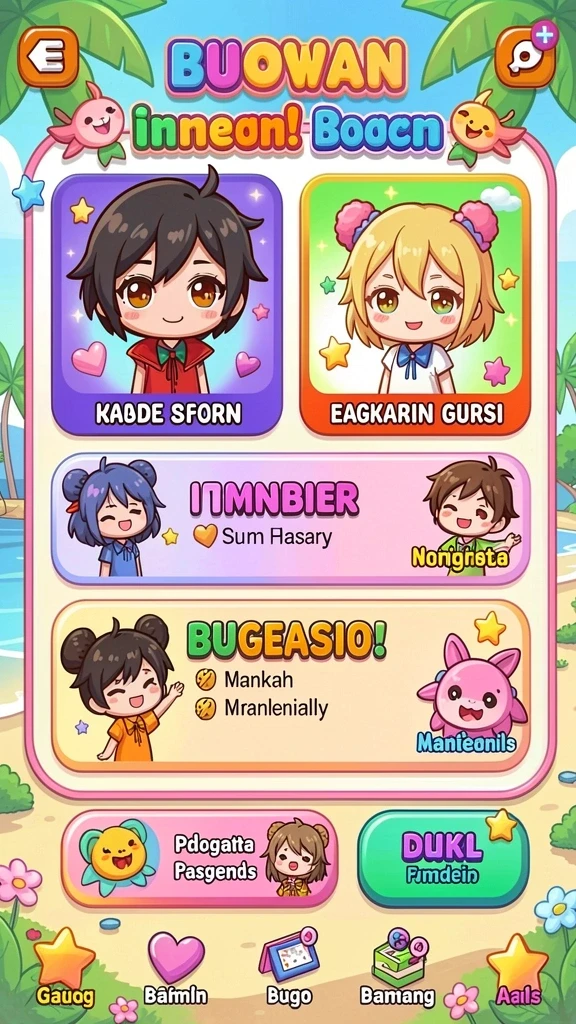
Task: Open the Bugo tab
Action: (289, 969)
